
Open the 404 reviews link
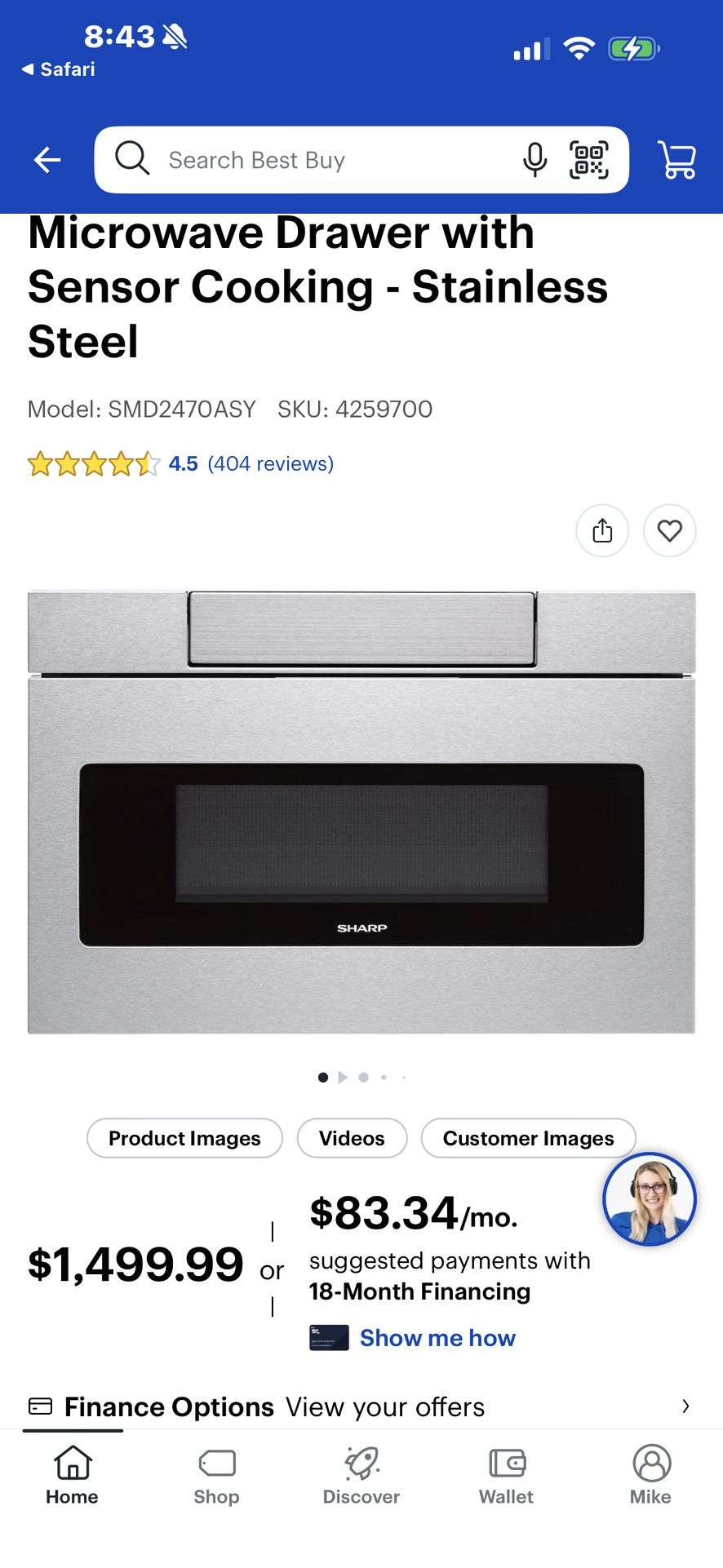pyautogui.click(x=270, y=463)
